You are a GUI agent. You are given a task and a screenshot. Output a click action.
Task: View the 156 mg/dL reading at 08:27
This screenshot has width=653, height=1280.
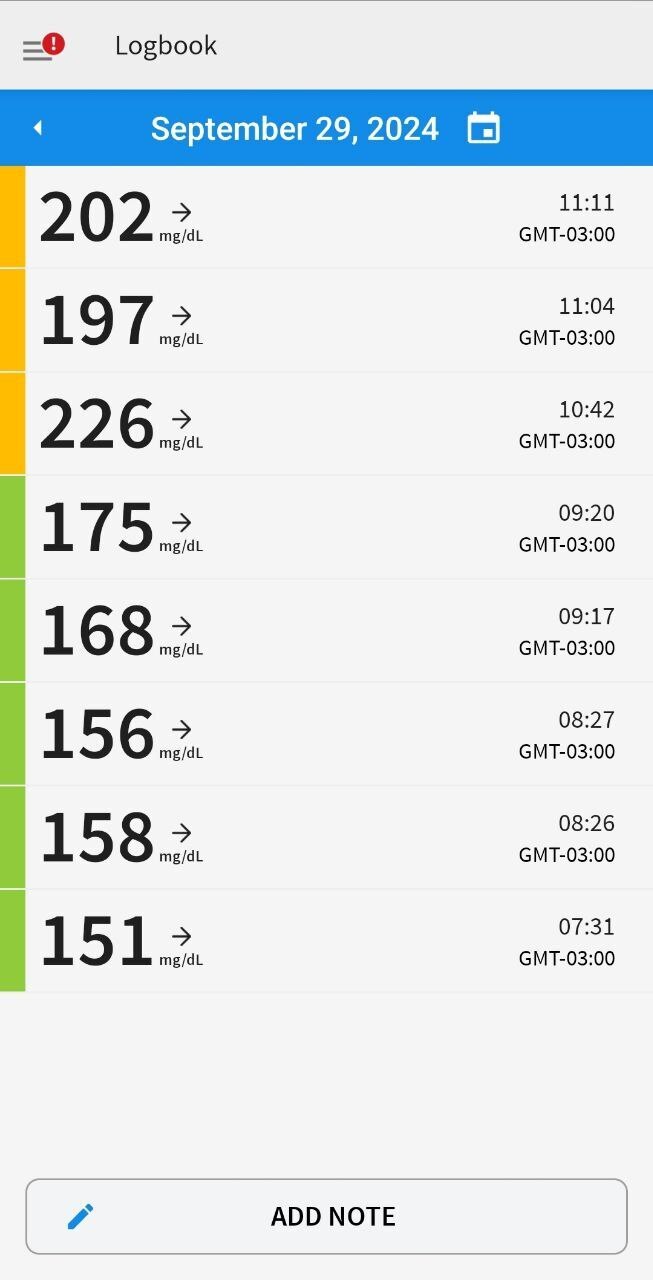(326, 734)
